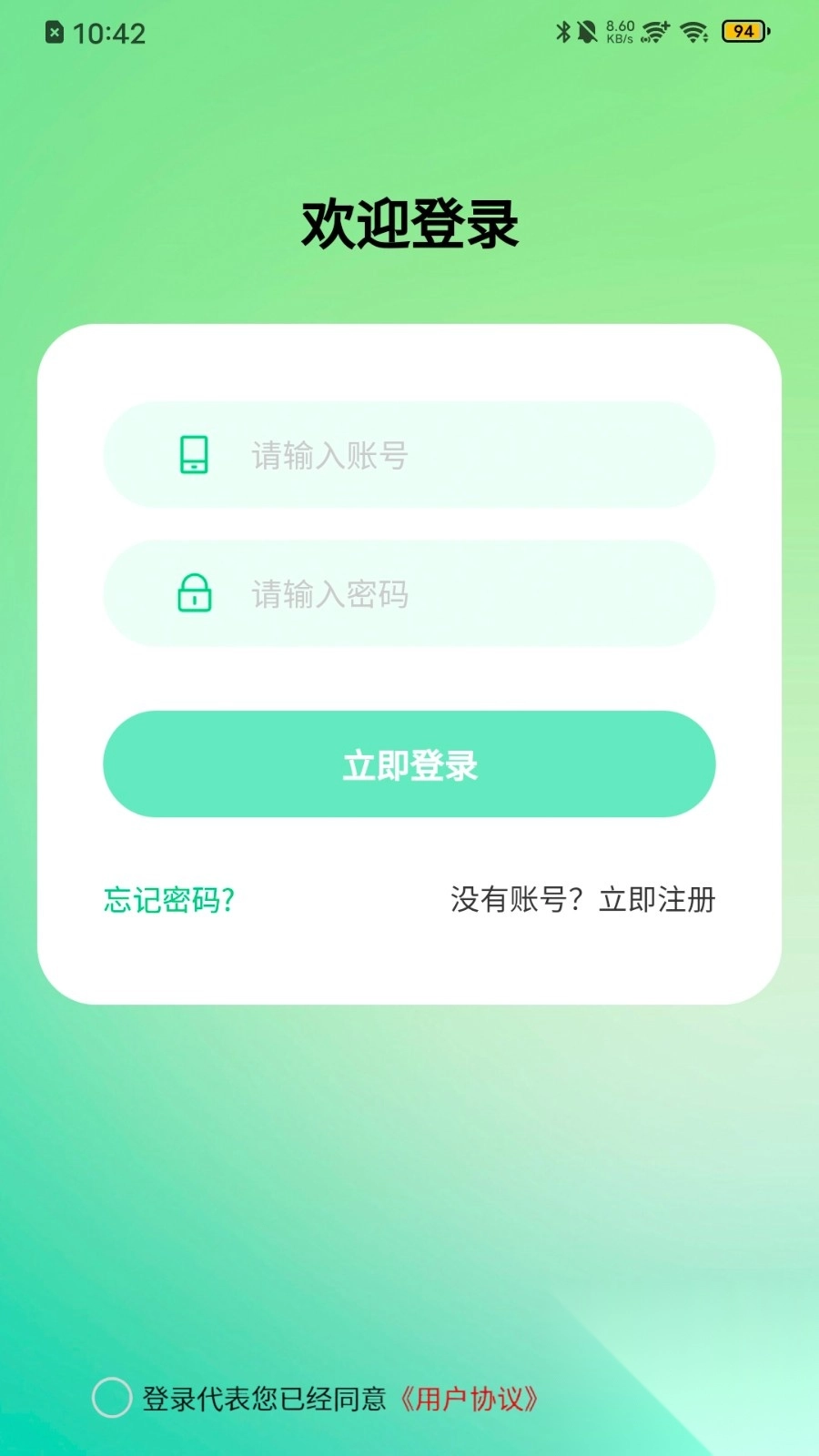819x1456 pixels.
Task: Toggle agreement acceptance before logging in
Action: [113, 1399]
